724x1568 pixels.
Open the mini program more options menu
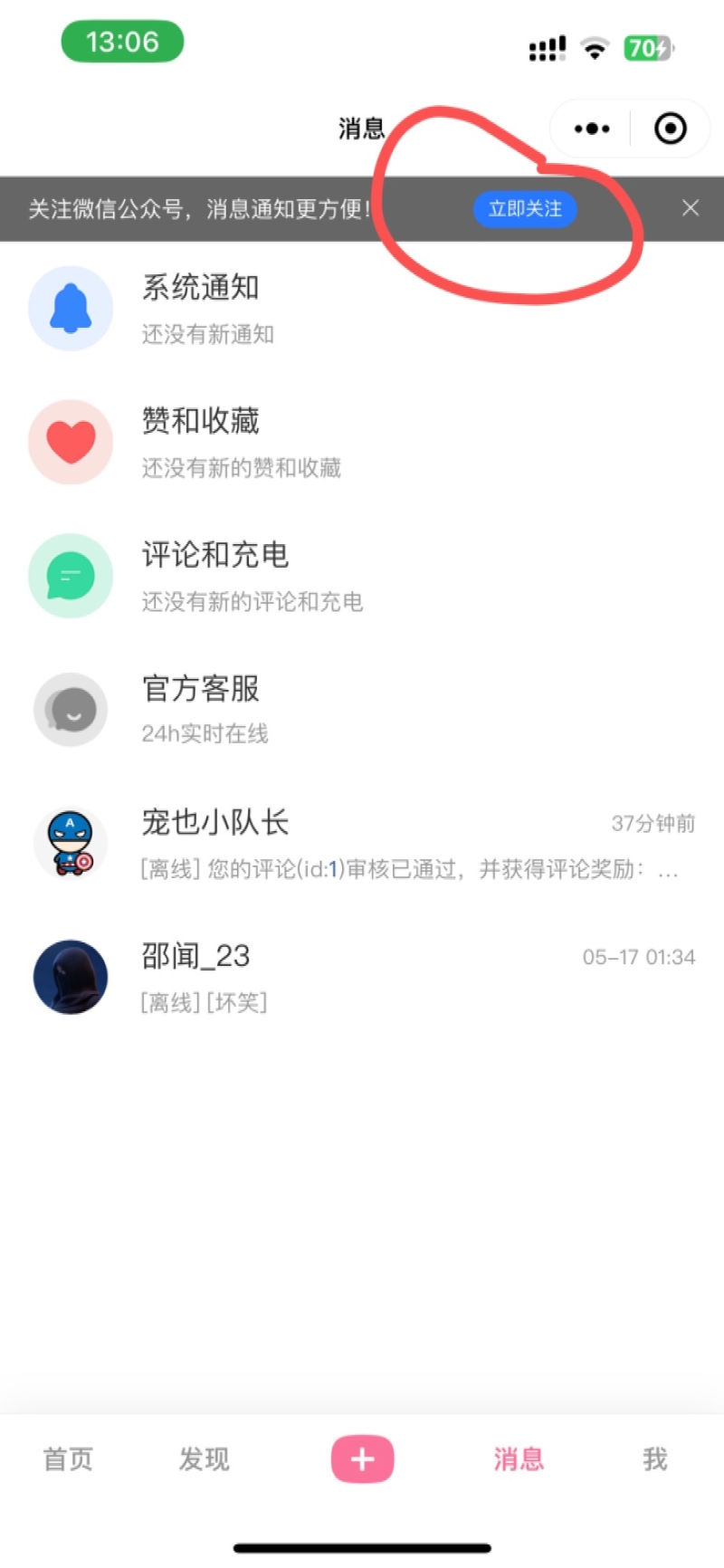pyautogui.click(x=592, y=129)
